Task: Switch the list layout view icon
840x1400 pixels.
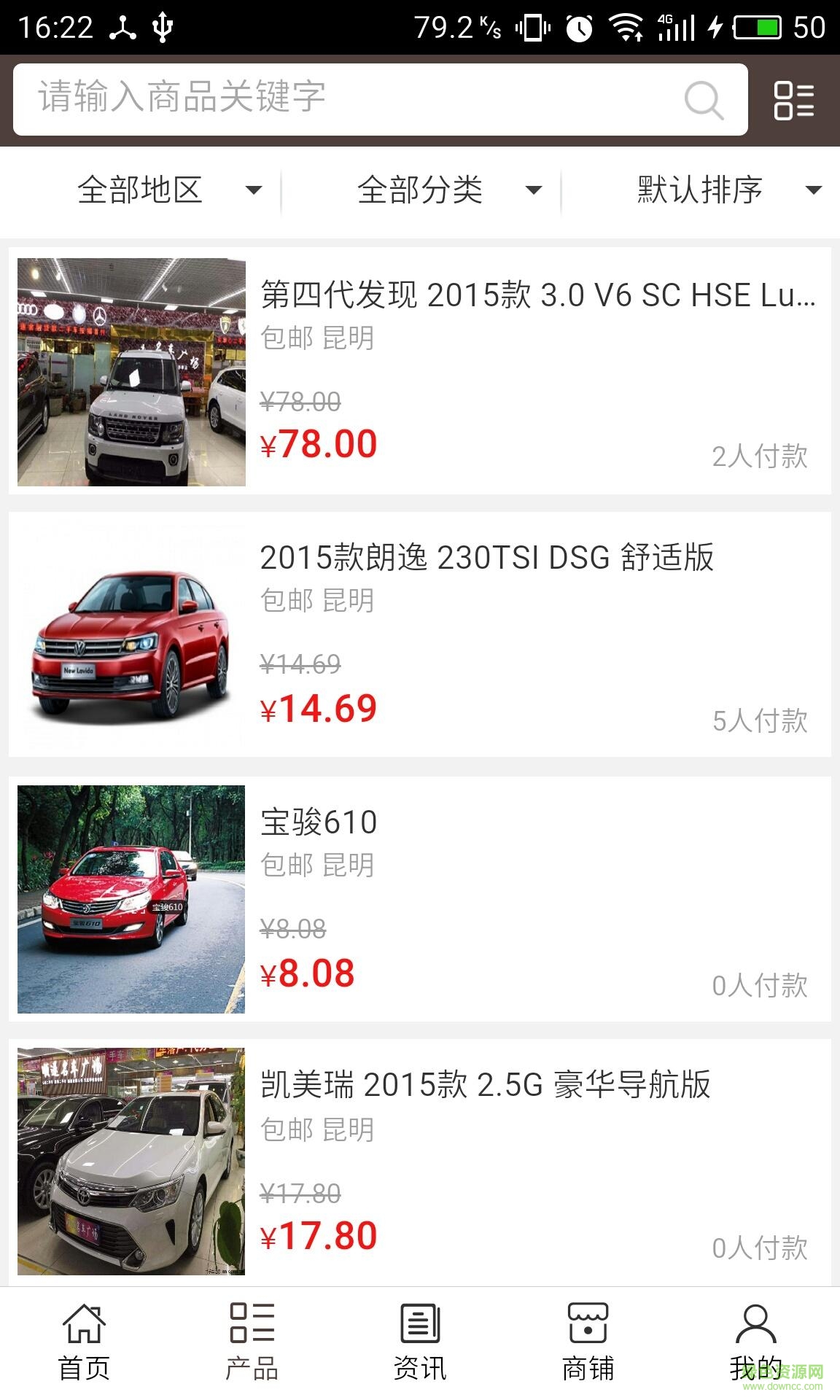Action: coord(793,100)
